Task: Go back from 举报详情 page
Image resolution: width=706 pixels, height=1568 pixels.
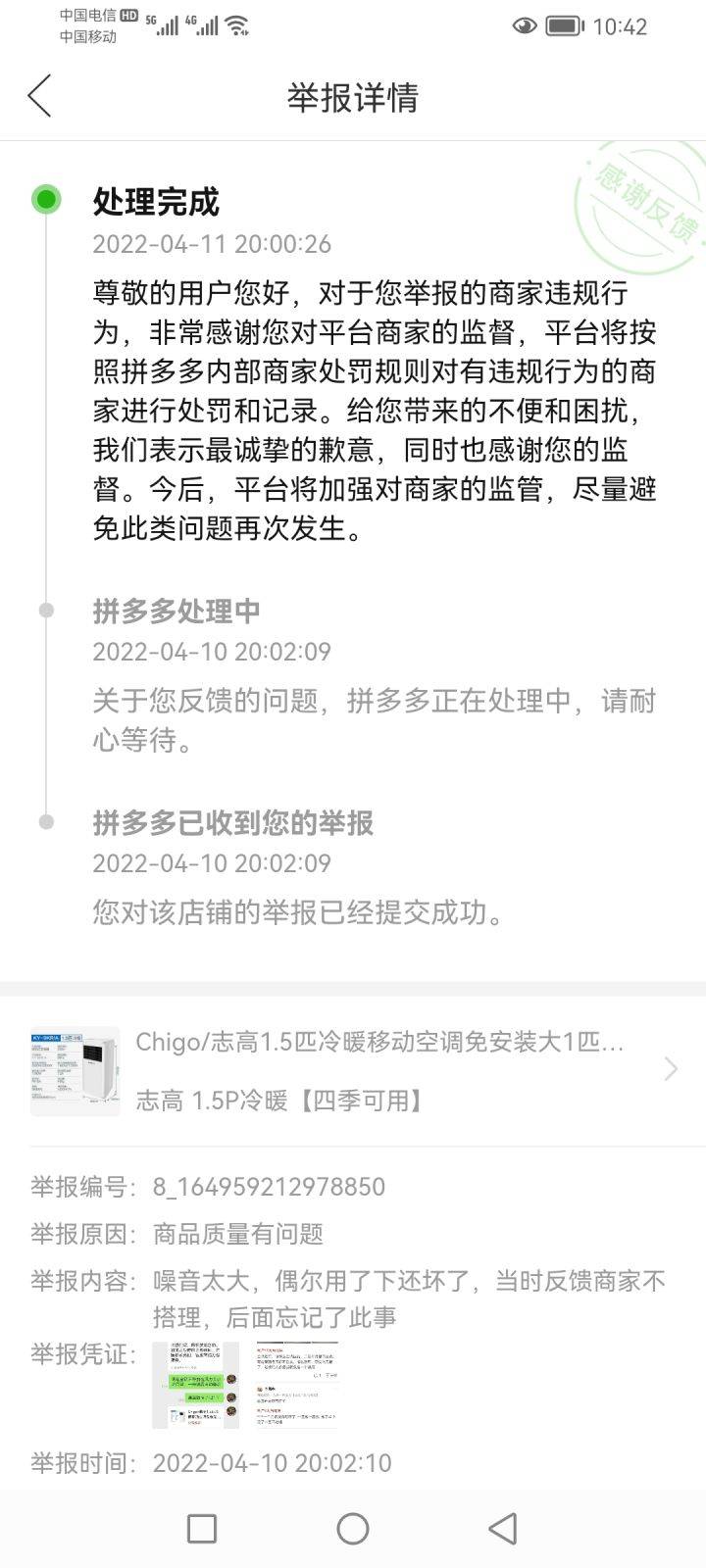Action: [x=40, y=96]
